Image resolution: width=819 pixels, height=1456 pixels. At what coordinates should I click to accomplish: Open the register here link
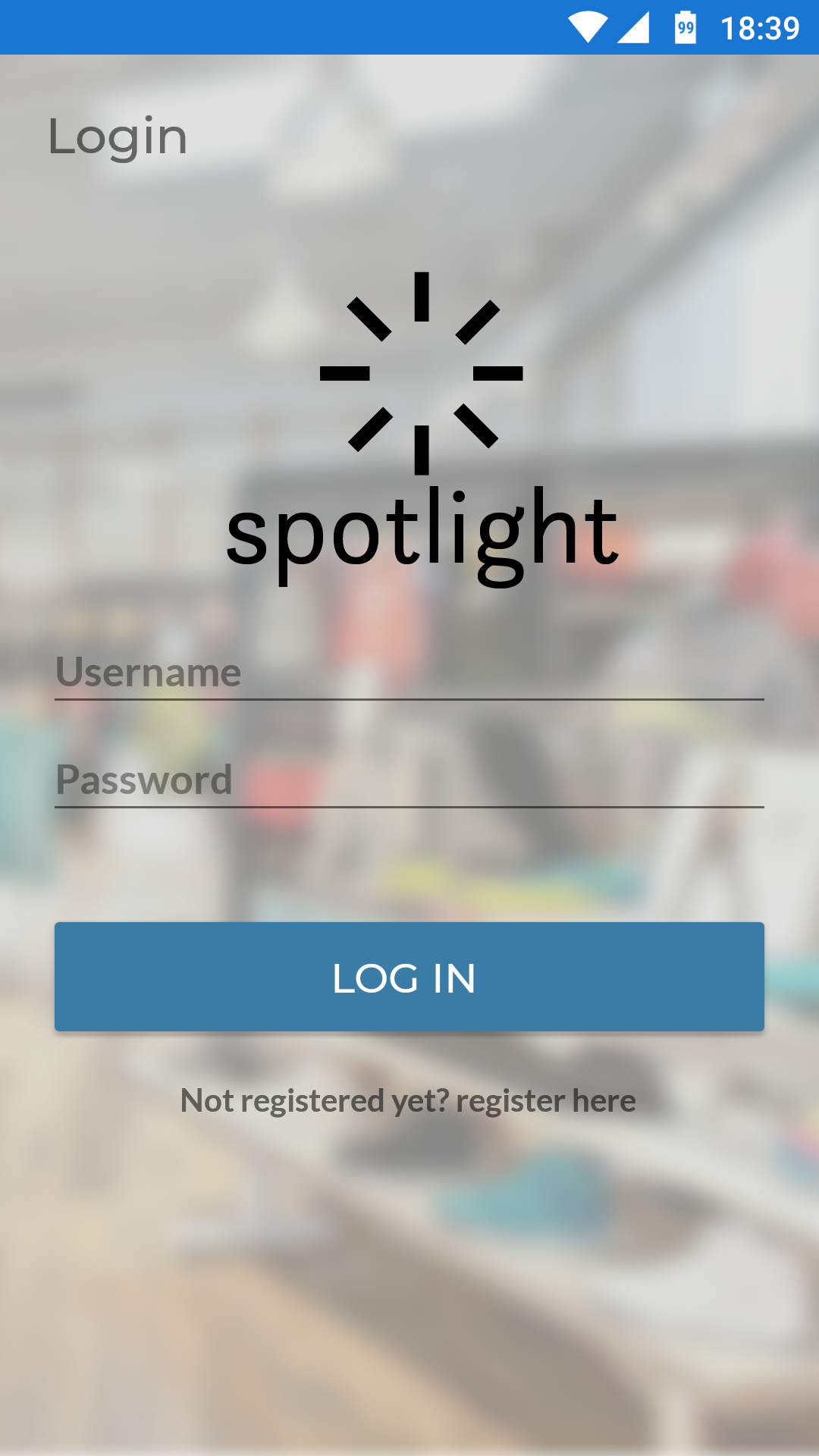coord(544,1100)
